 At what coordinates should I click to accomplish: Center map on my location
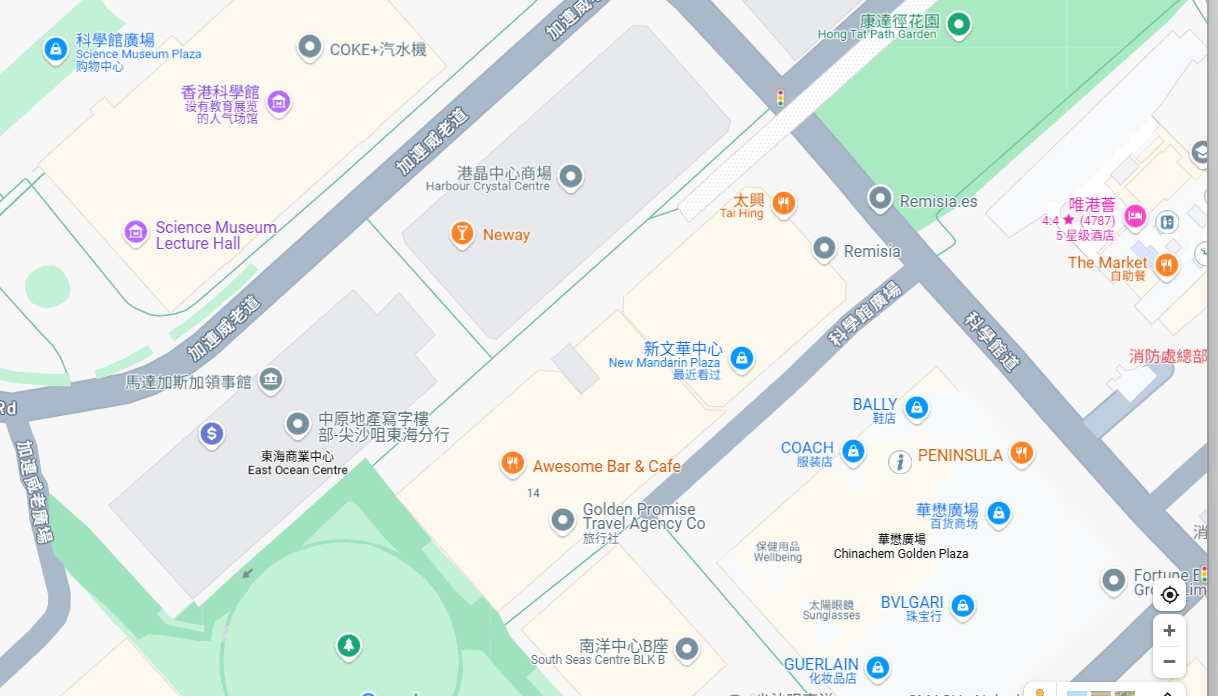(1169, 595)
